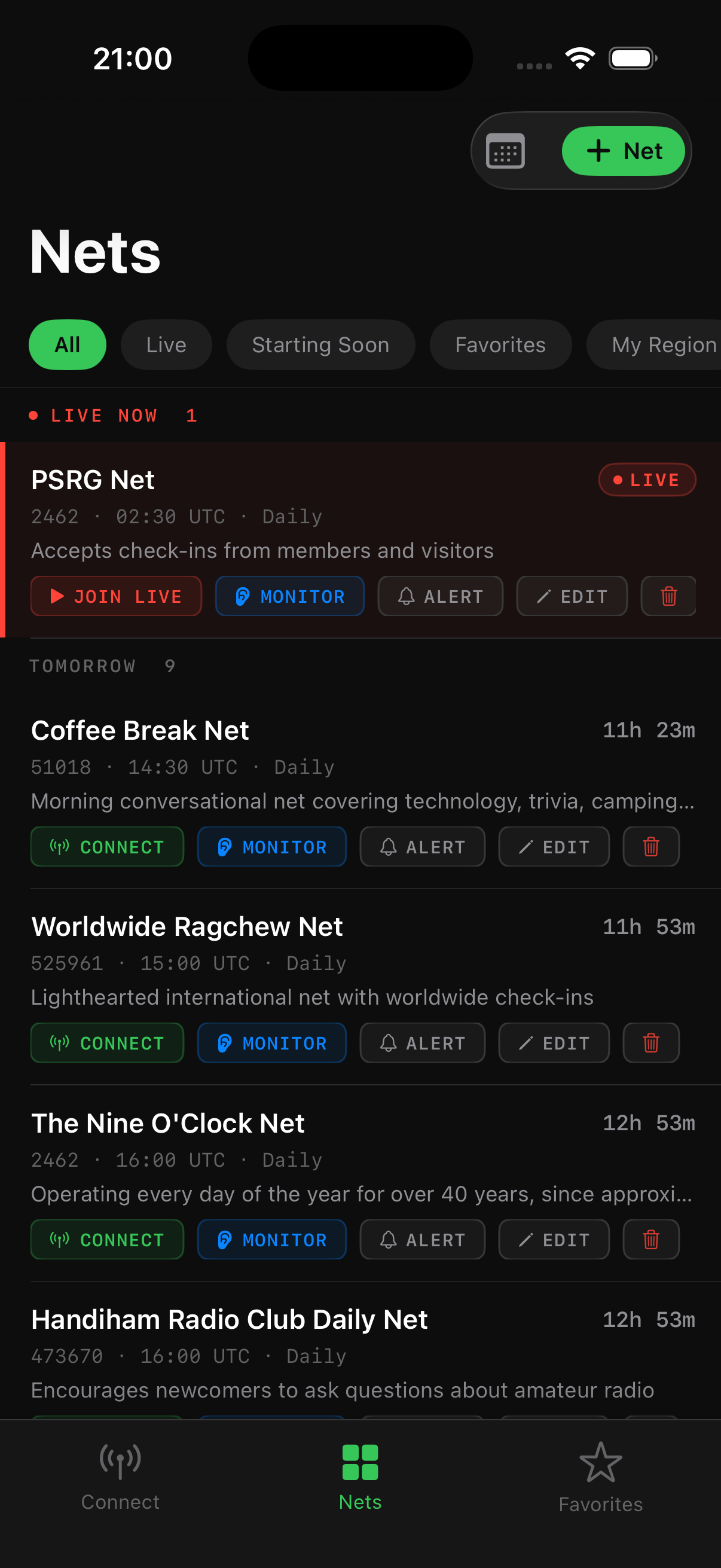
Task: Join the live PSRG Net
Action: 115,596
